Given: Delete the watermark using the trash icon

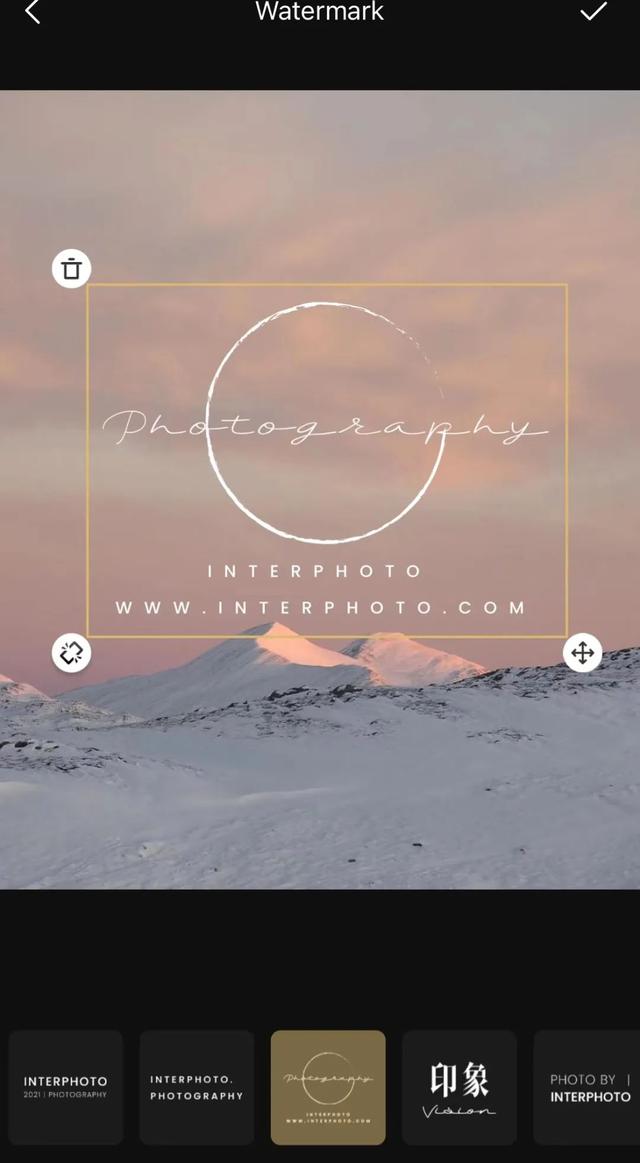Looking at the screenshot, I should [x=71, y=268].
